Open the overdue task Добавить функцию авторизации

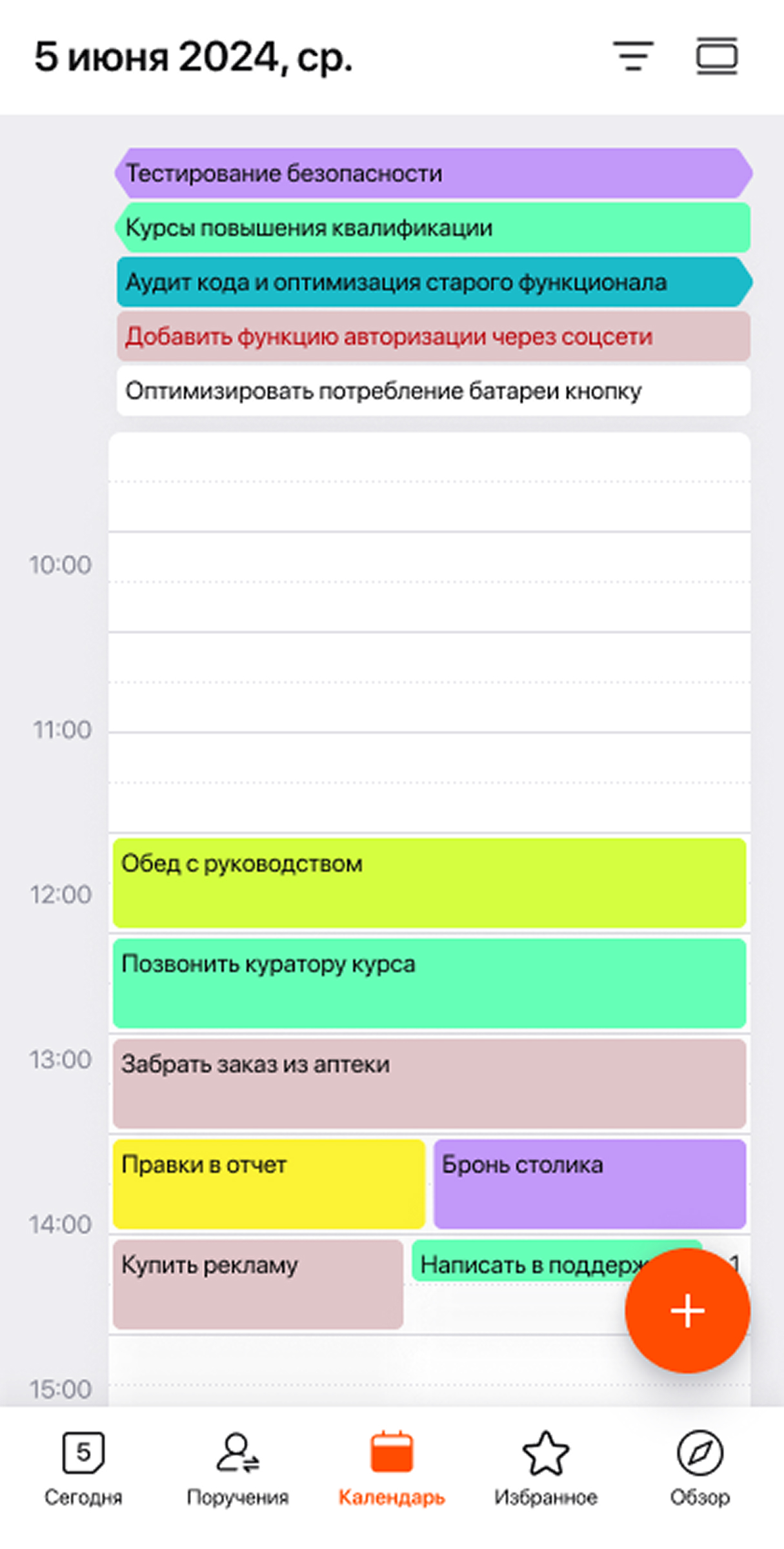point(434,336)
